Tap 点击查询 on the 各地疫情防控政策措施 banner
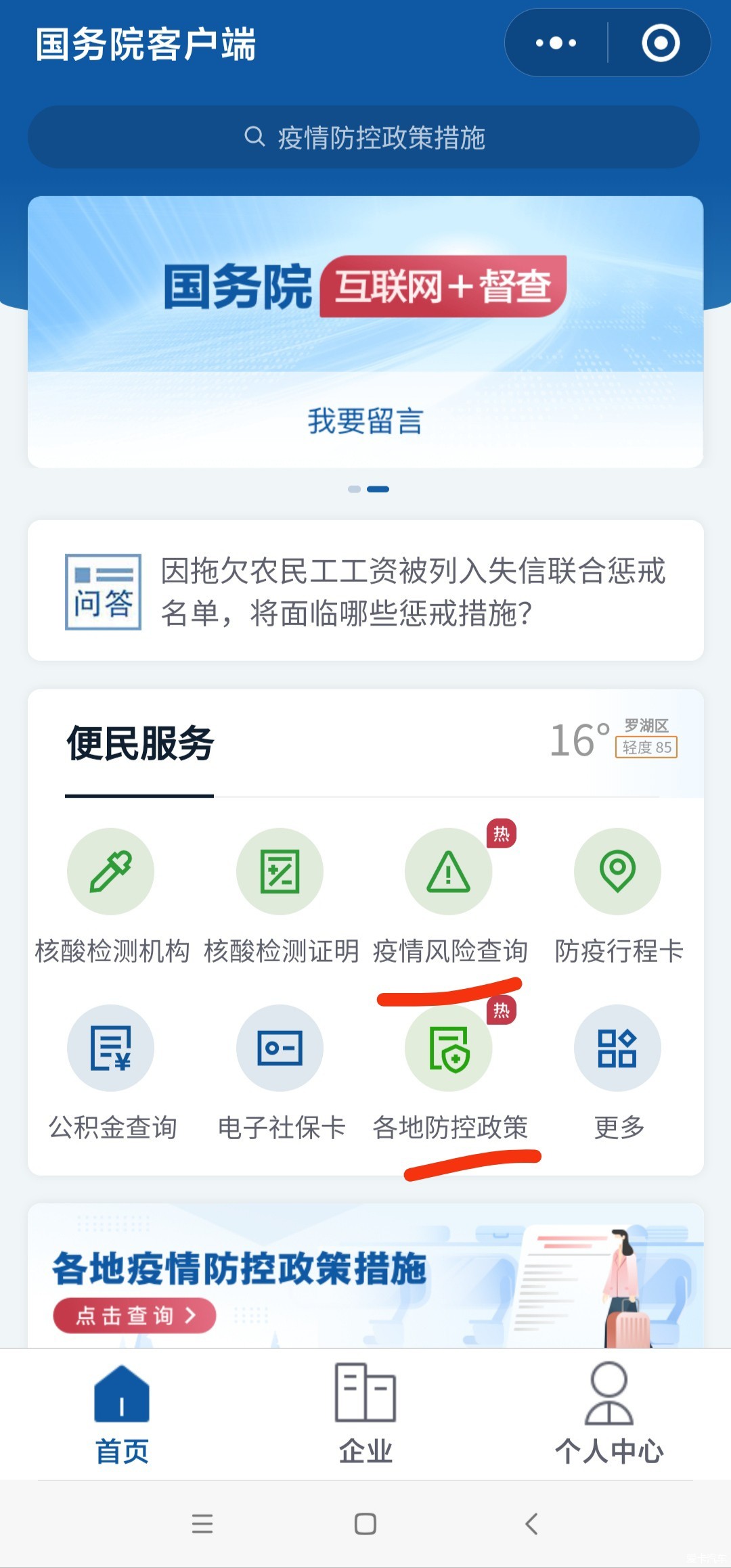The height and width of the screenshot is (1568, 731). (134, 1315)
